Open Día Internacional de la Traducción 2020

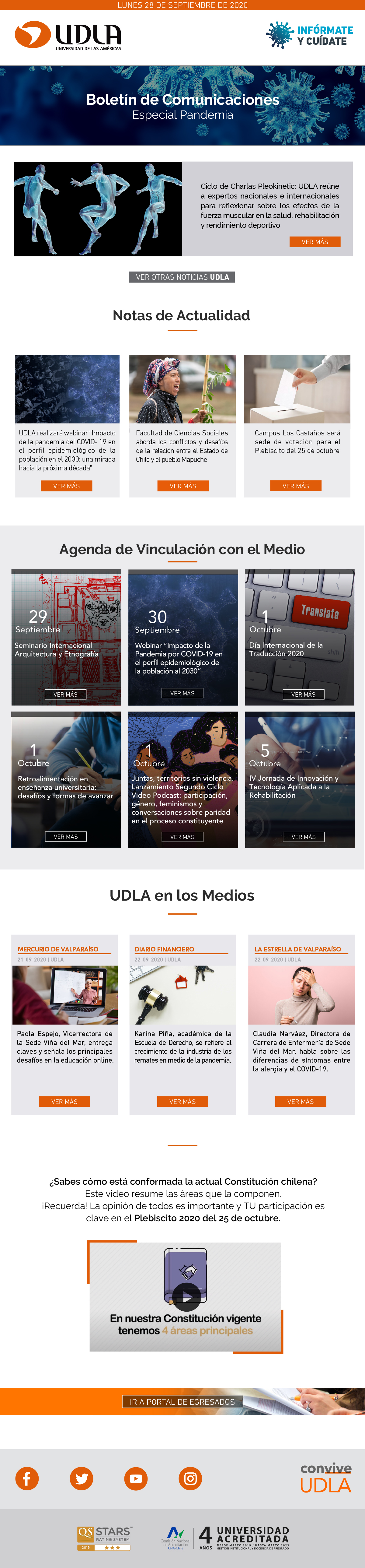pos(303,694)
